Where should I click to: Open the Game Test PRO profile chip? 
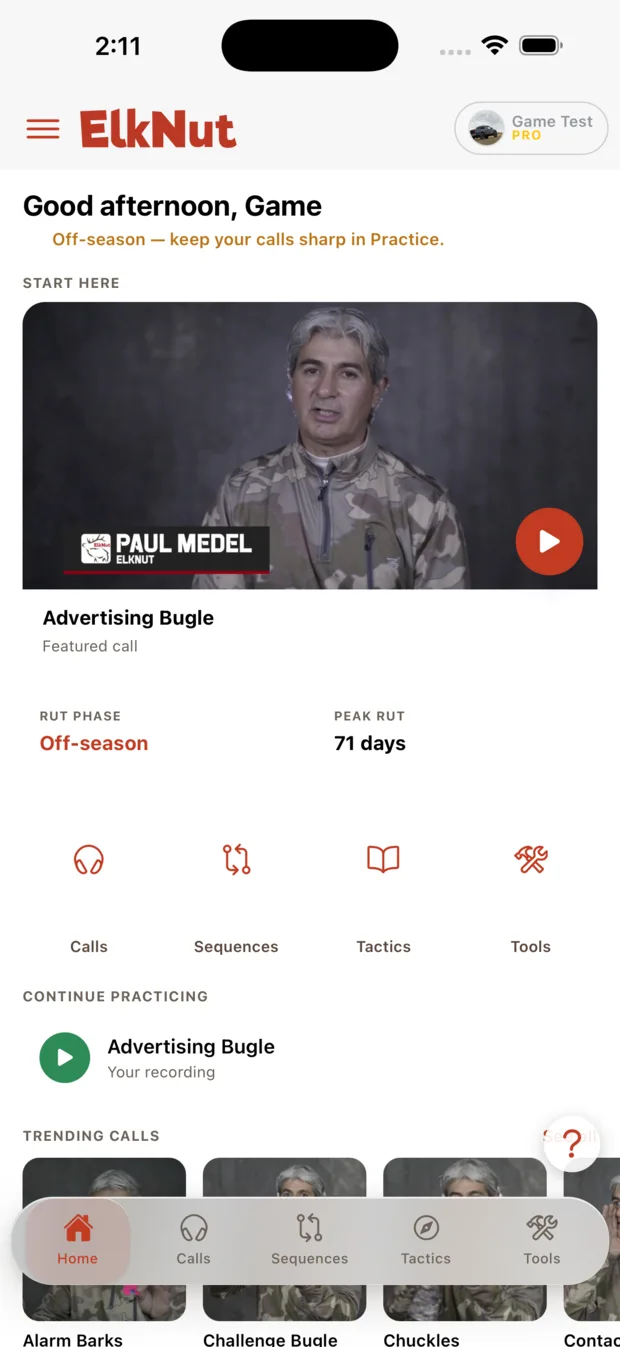[x=531, y=128]
